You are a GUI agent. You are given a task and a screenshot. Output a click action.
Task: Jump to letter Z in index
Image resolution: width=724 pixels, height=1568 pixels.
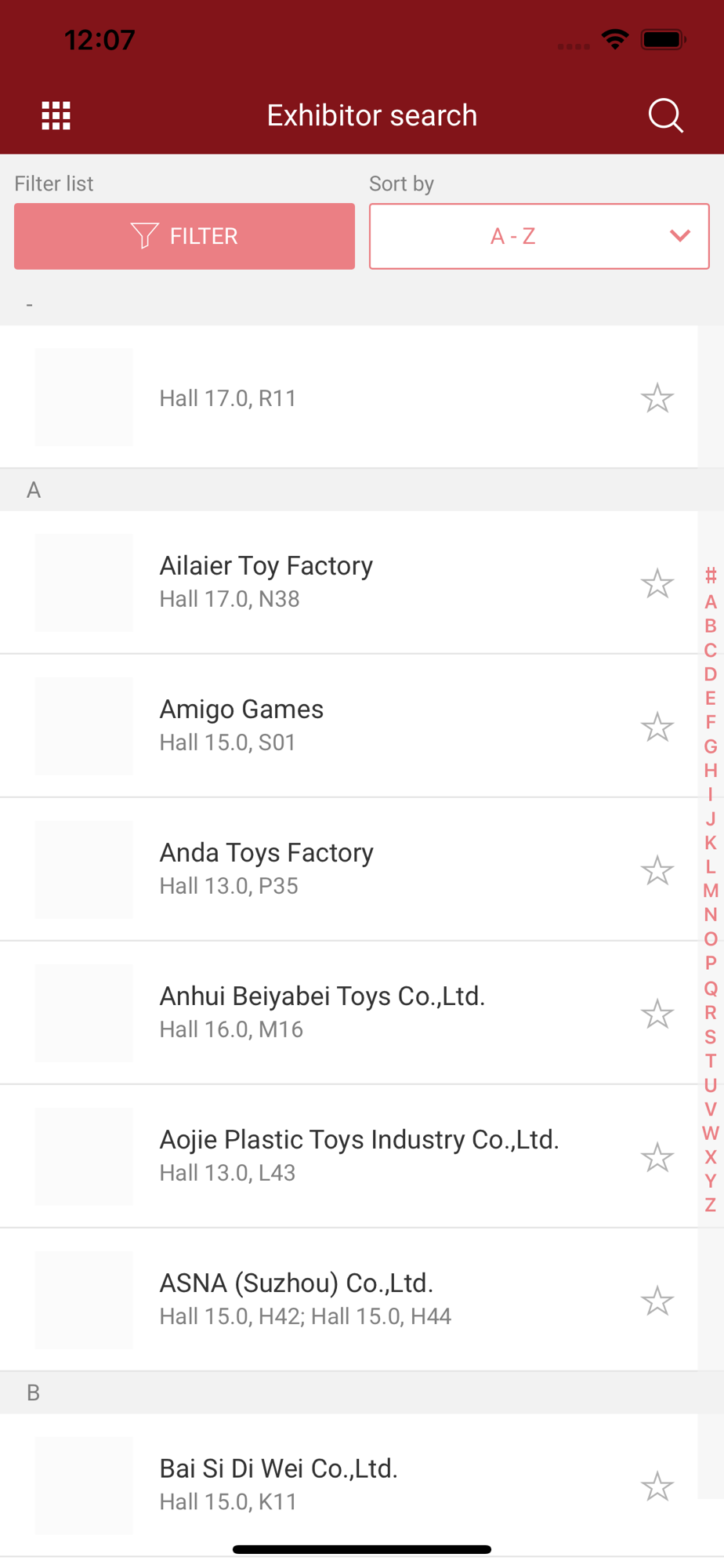click(711, 1205)
